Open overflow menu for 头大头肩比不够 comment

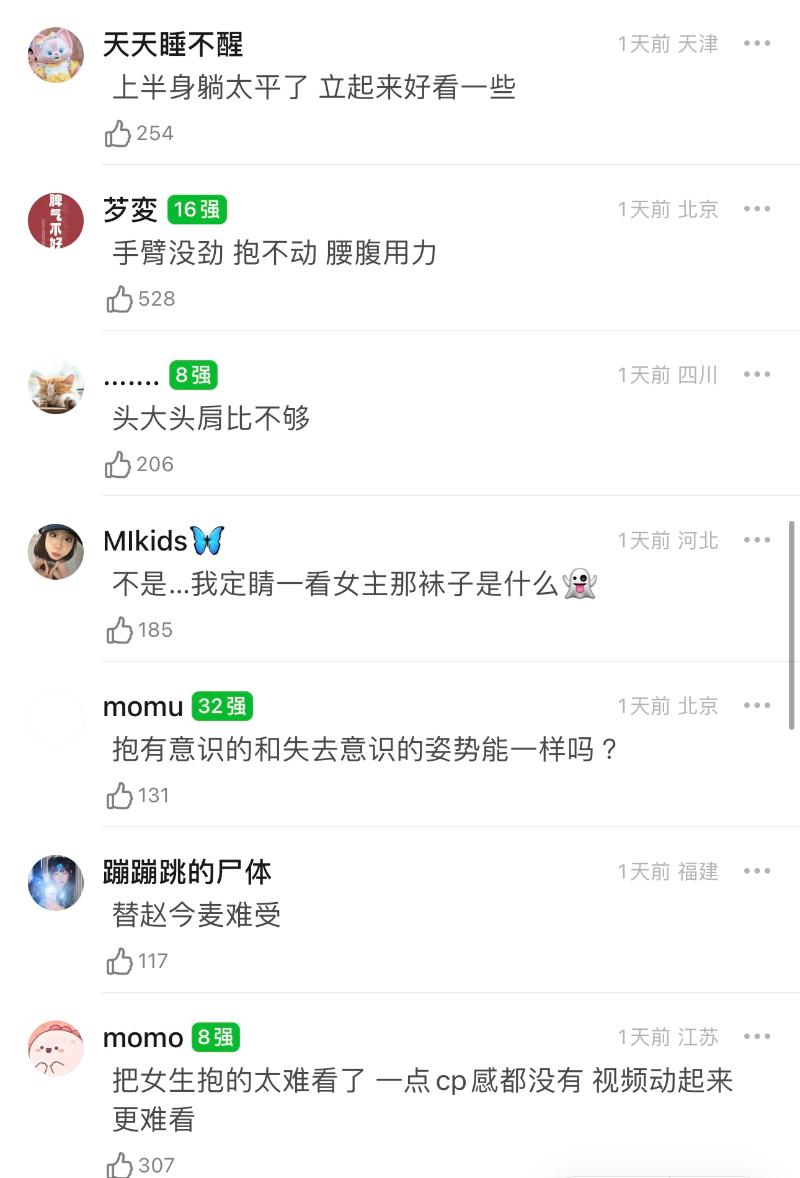coord(757,375)
